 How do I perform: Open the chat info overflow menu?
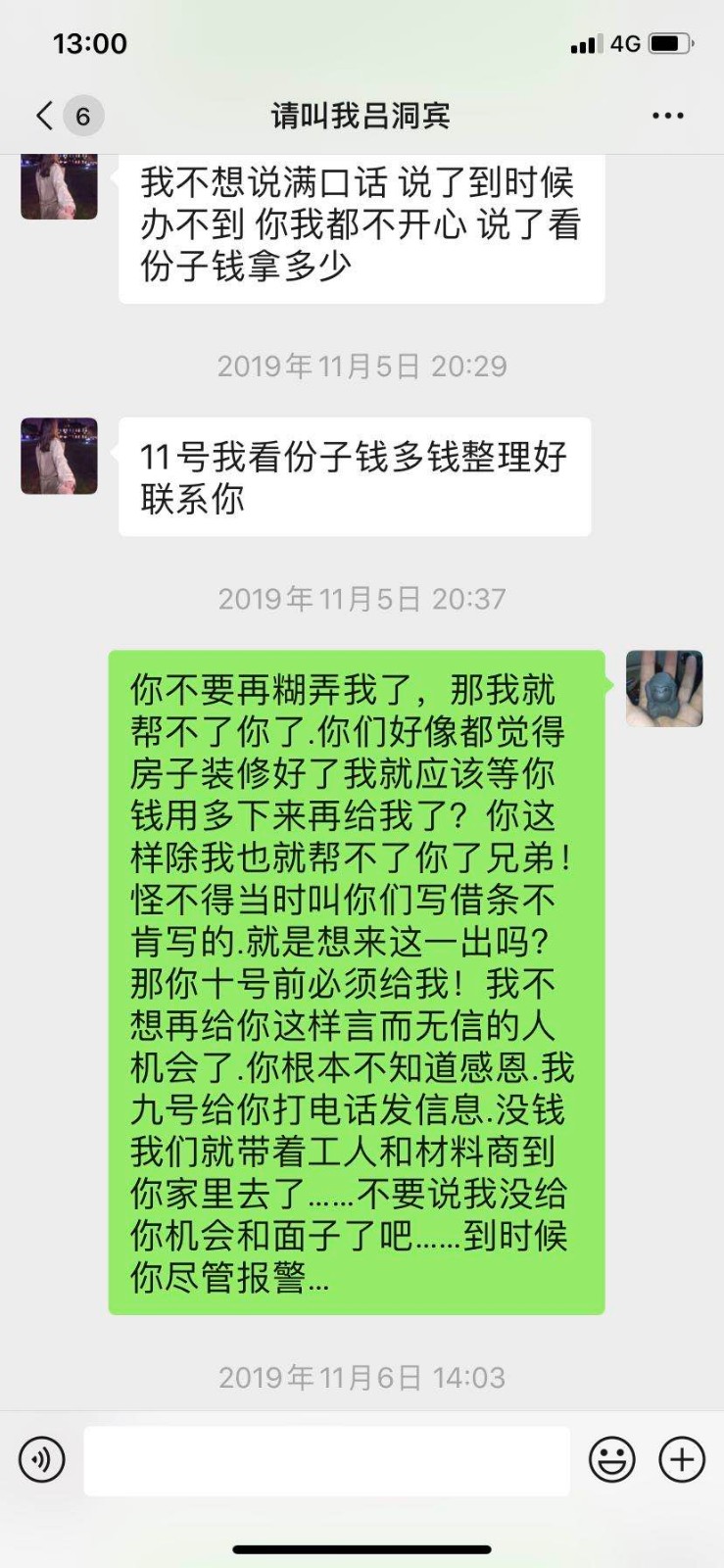[667, 116]
